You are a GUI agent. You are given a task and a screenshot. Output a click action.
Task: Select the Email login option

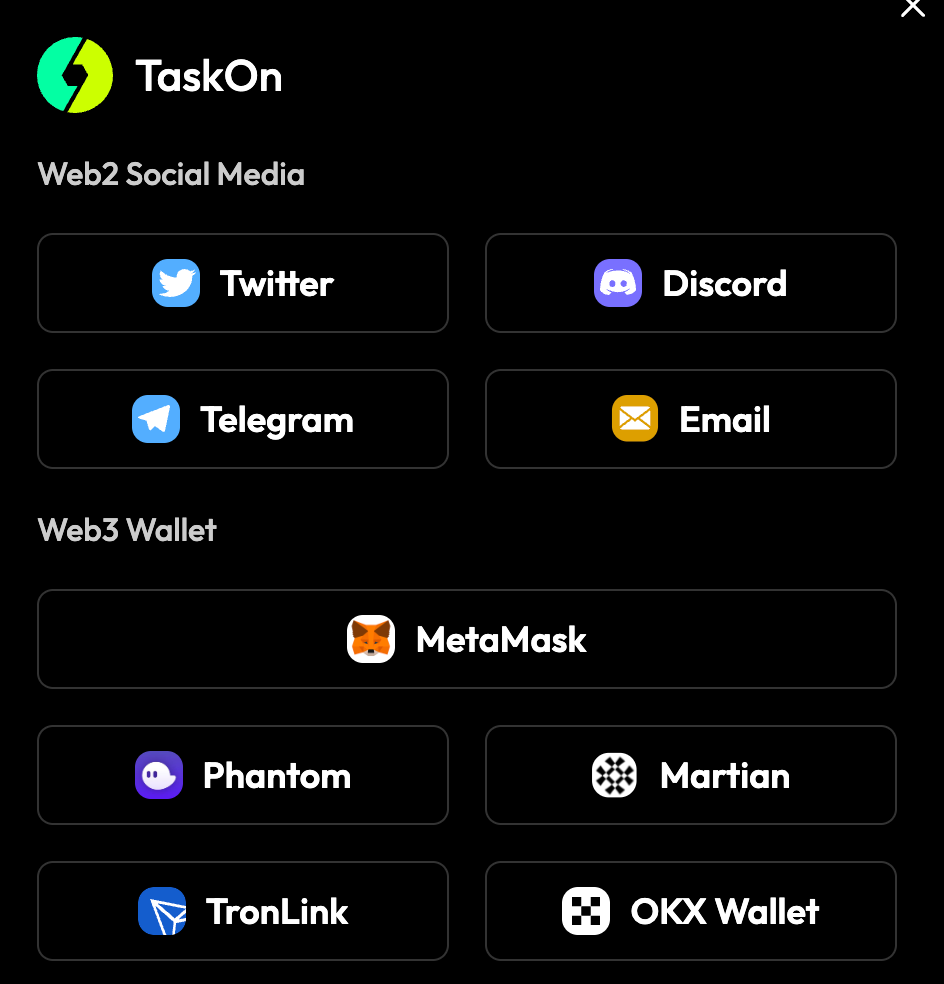pos(691,419)
